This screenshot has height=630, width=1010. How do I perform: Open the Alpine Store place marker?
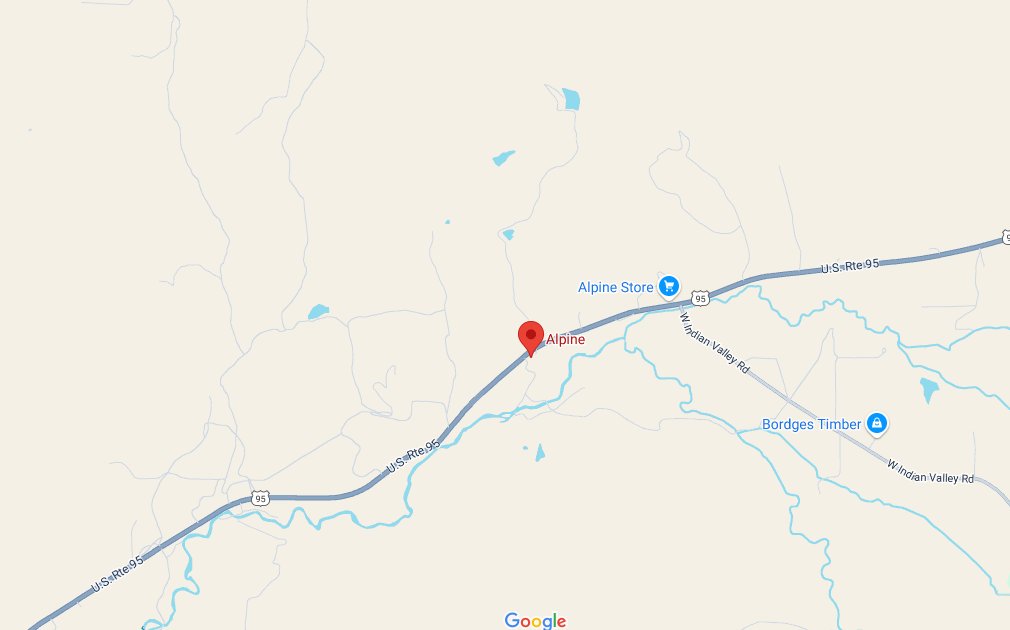coord(669,286)
